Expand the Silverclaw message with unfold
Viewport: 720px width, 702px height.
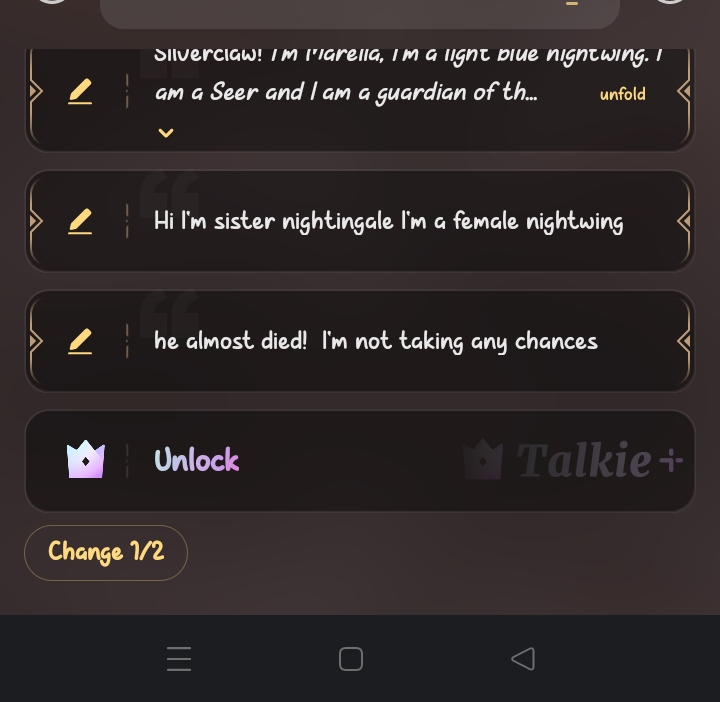coord(622,94)
